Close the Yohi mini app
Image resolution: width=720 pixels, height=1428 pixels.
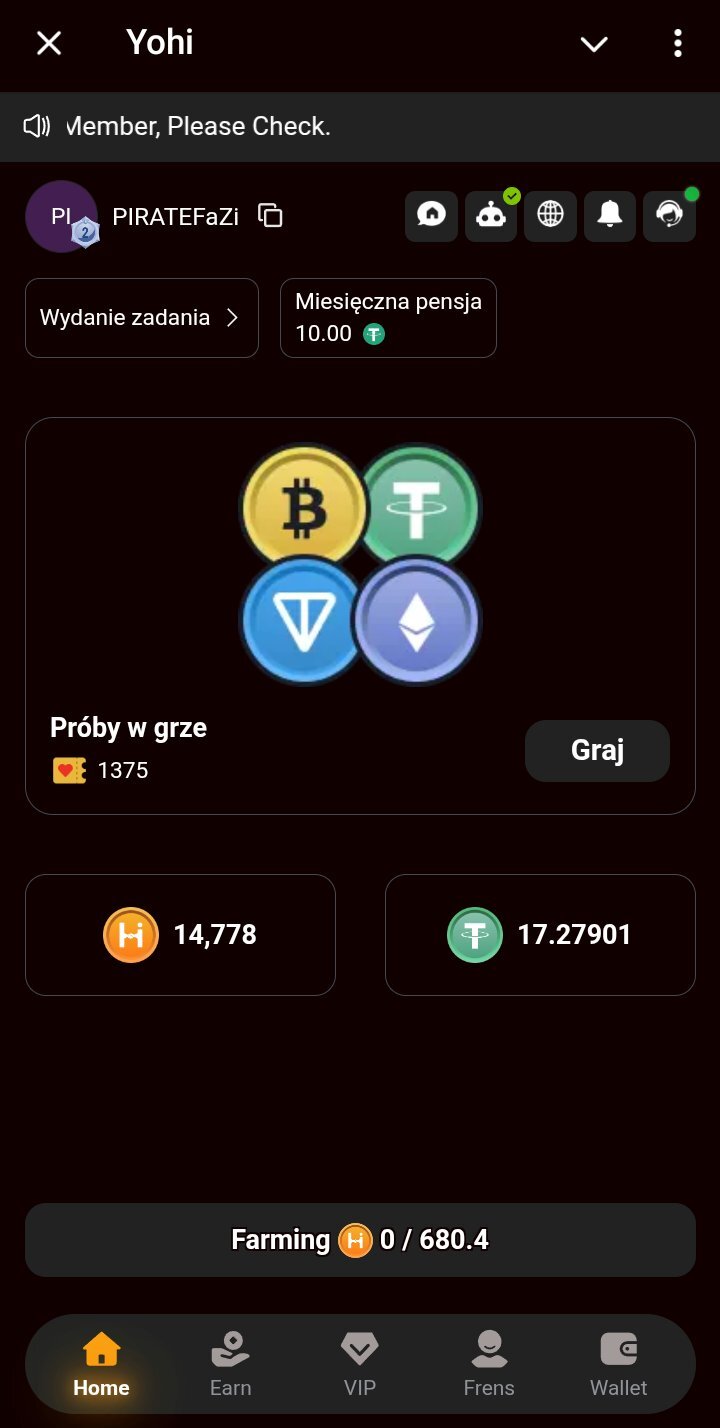click(49, 43)
